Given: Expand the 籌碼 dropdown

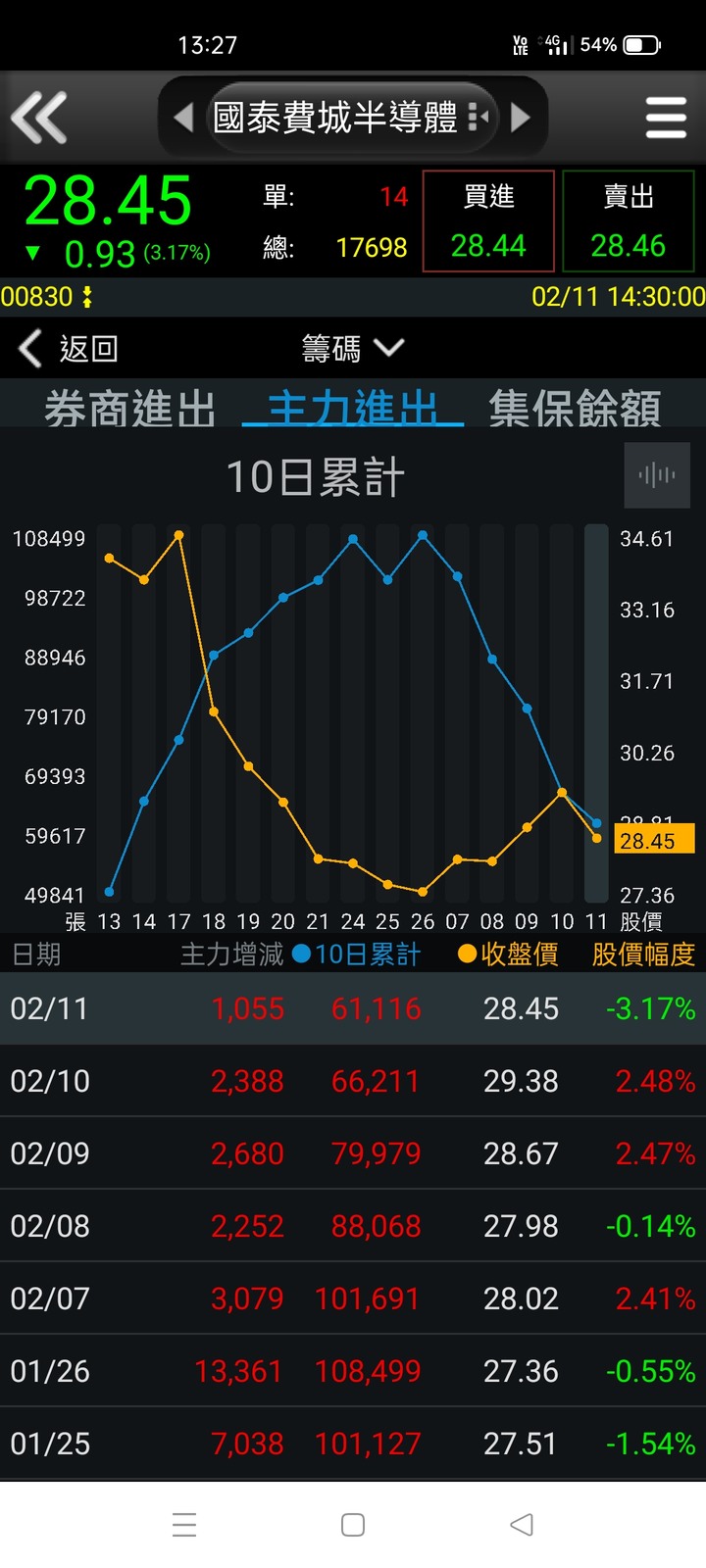Looking at the screenshot, I should pyautogui.click(x=352, y=348).
